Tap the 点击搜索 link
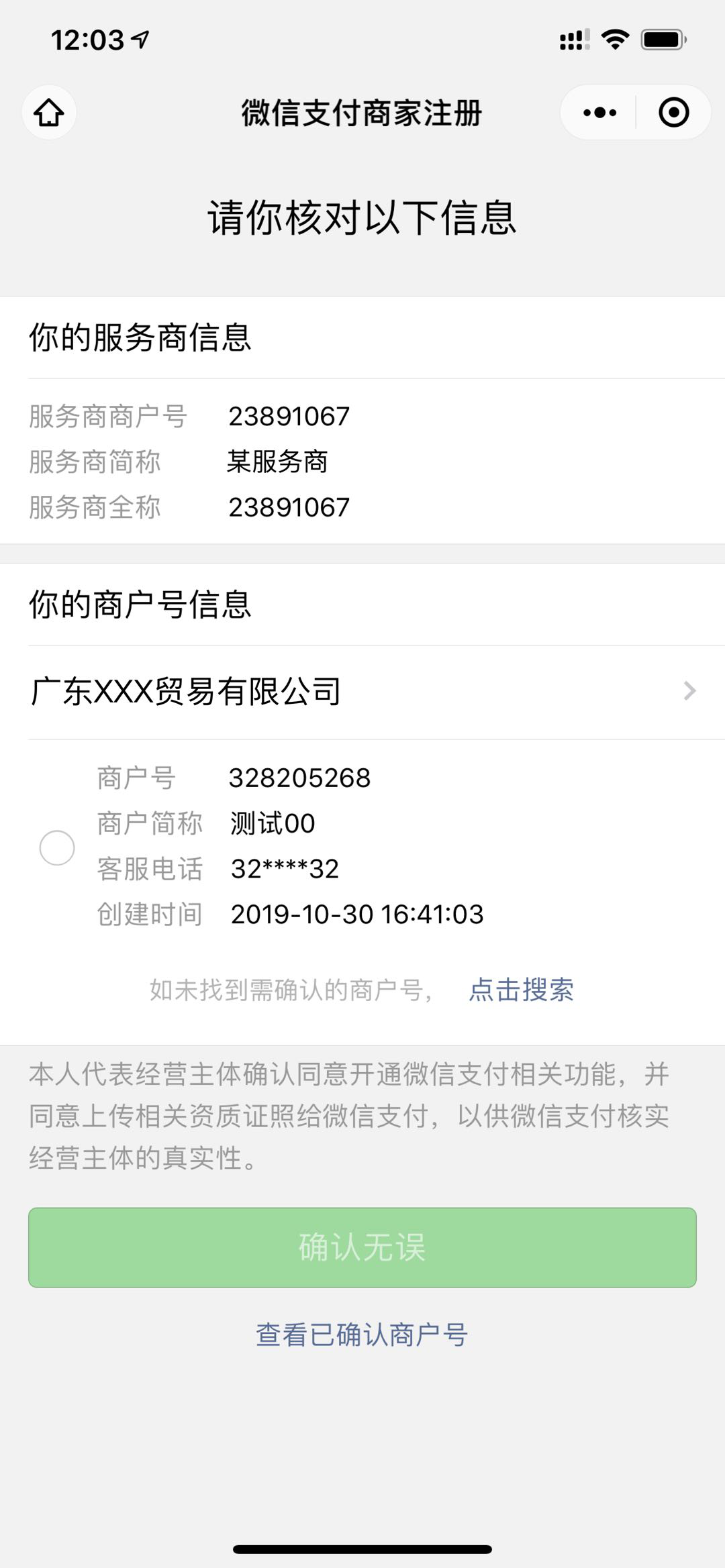 [x=521, y=990]
